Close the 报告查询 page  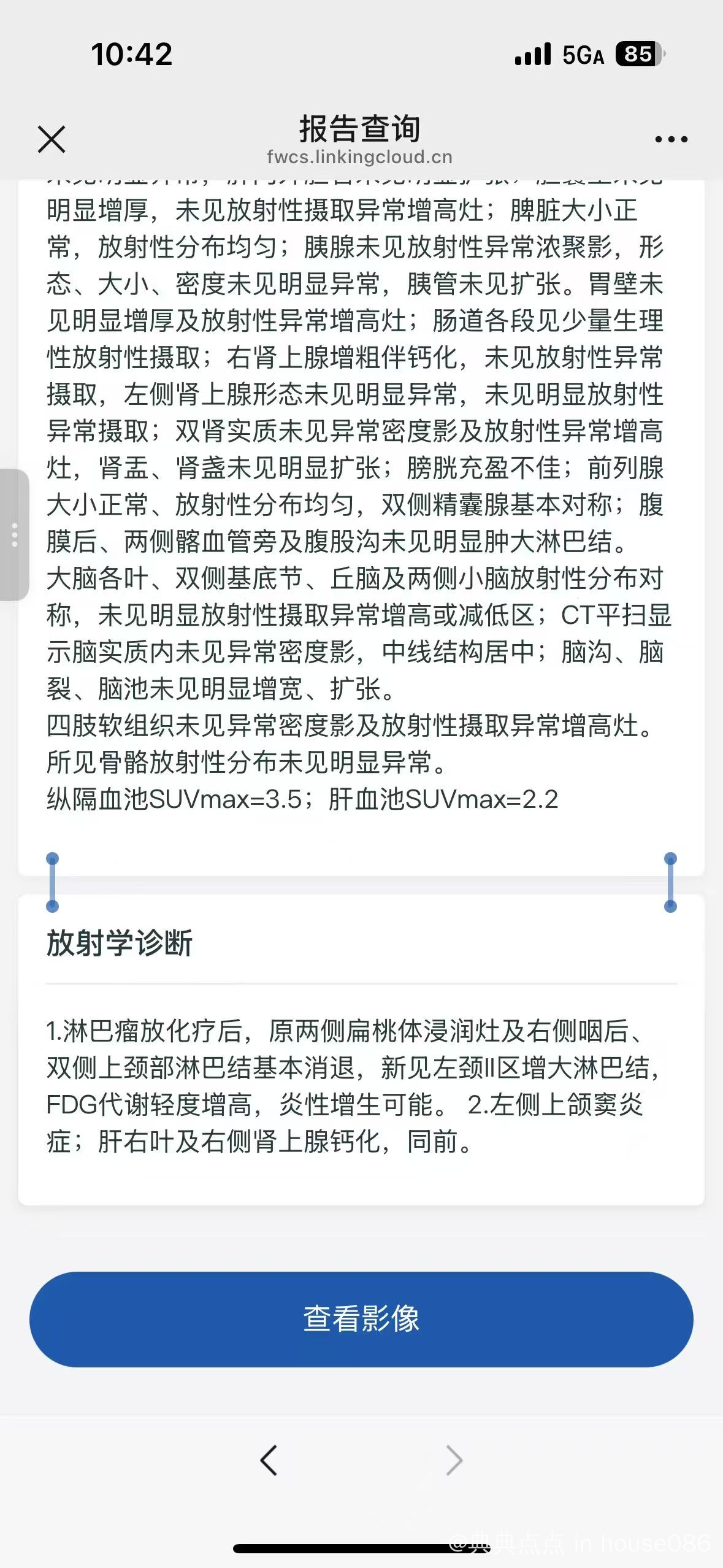pyautogui.click(x=52, y=139)
